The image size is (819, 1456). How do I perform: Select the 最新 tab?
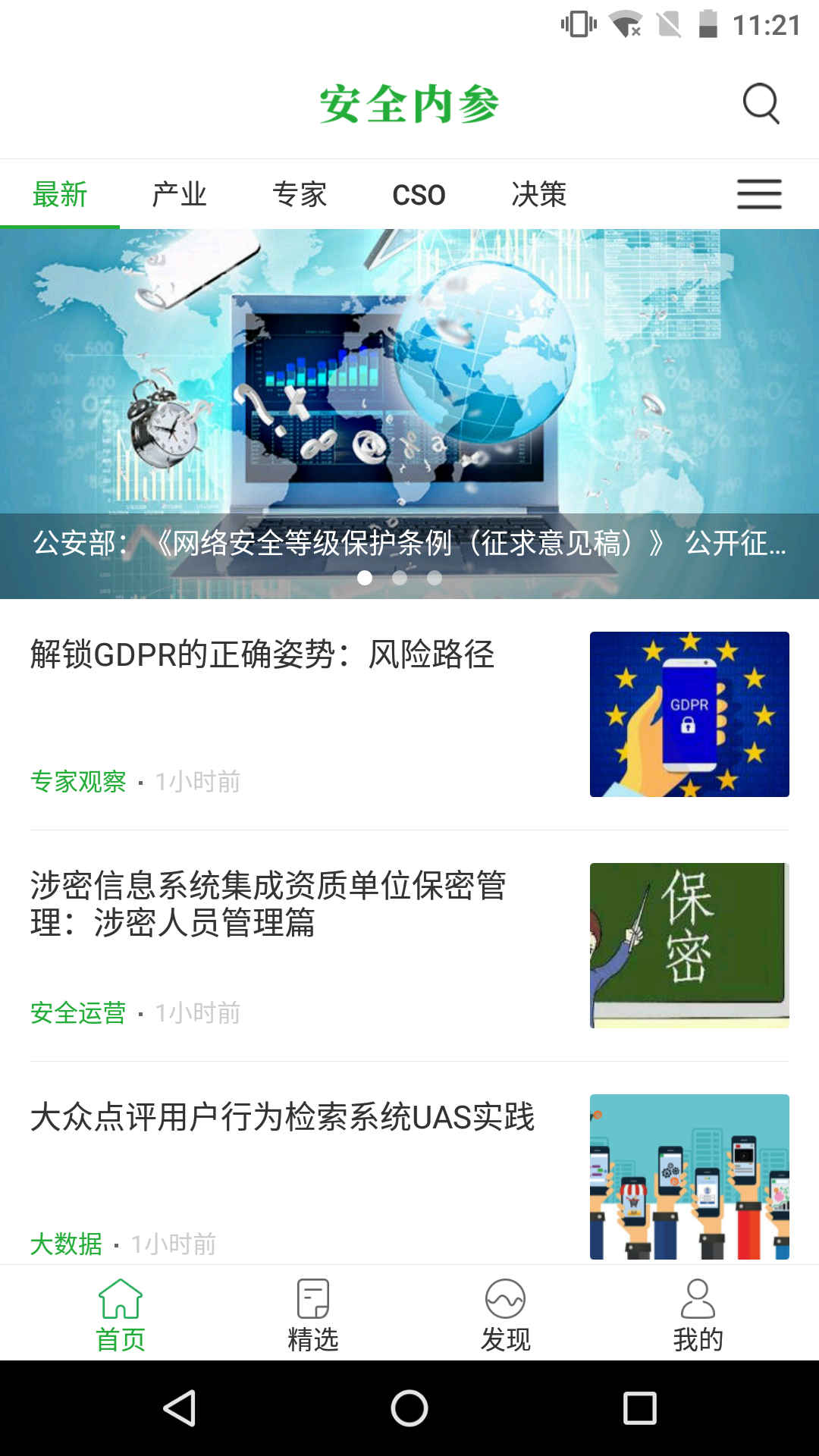[x=60, y=195]
